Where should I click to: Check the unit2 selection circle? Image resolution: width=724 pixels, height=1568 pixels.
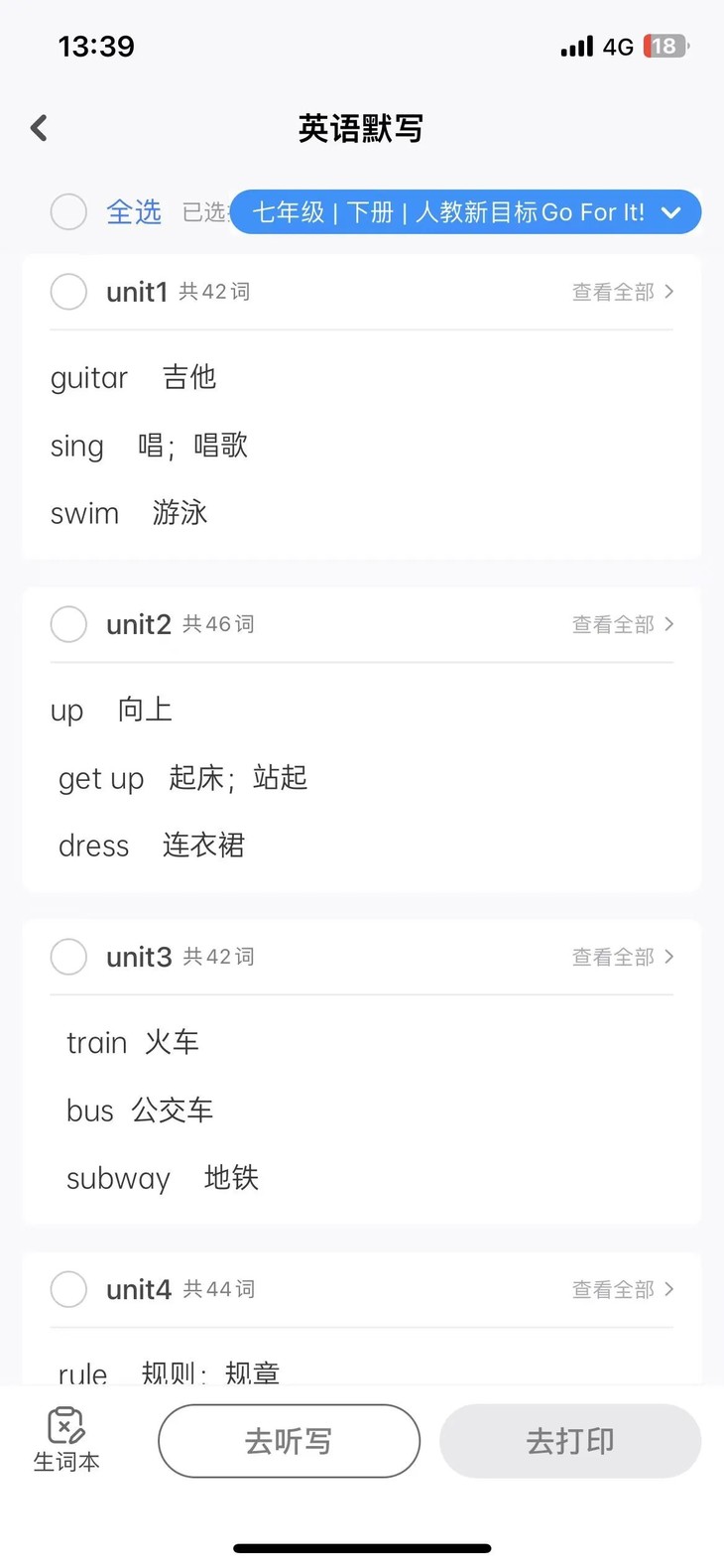(x=68, y=624)
